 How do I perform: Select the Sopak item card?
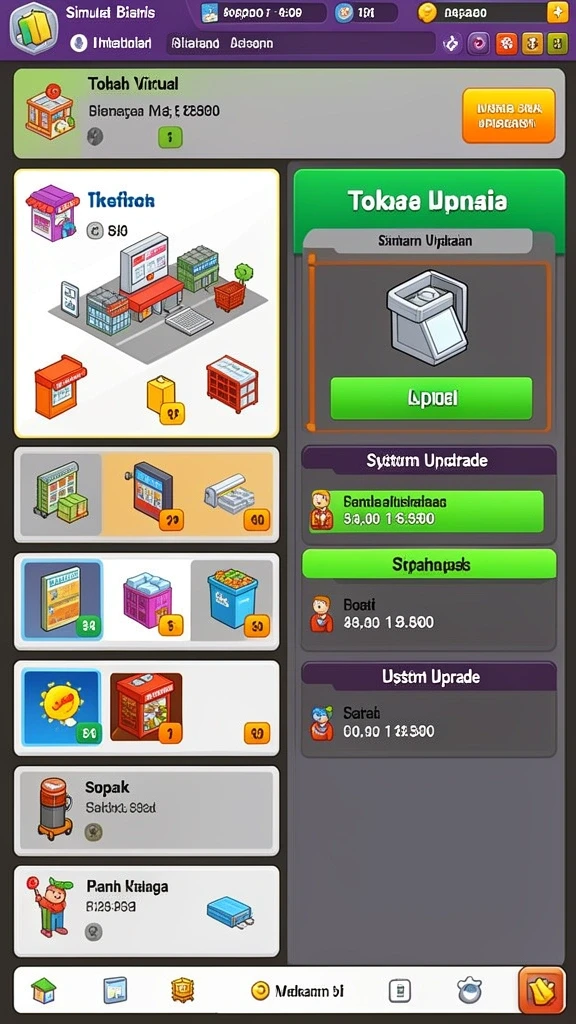point(146,810)
